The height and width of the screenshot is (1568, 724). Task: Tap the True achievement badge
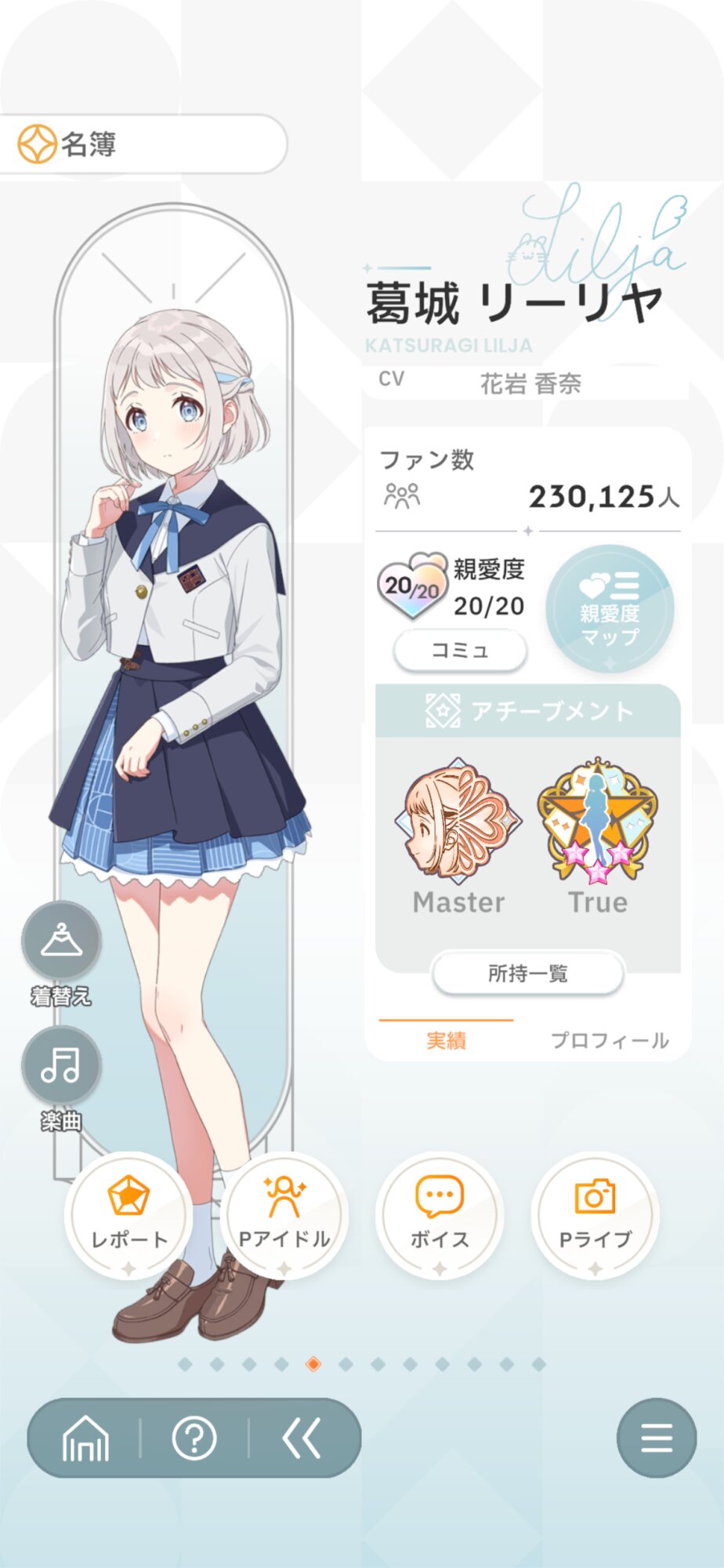[597, 822]
